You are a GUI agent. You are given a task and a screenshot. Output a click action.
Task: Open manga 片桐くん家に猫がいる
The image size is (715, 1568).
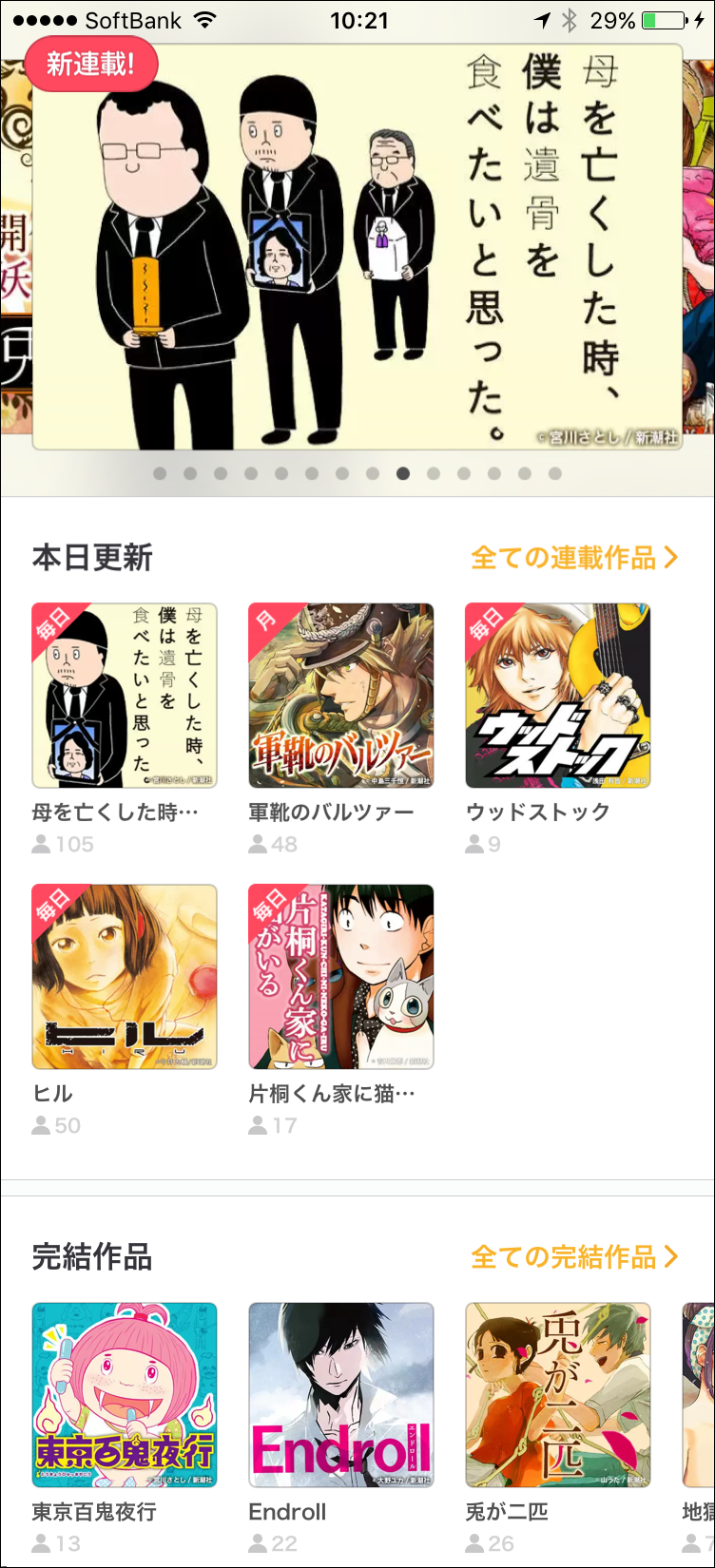tap(341, 978)
